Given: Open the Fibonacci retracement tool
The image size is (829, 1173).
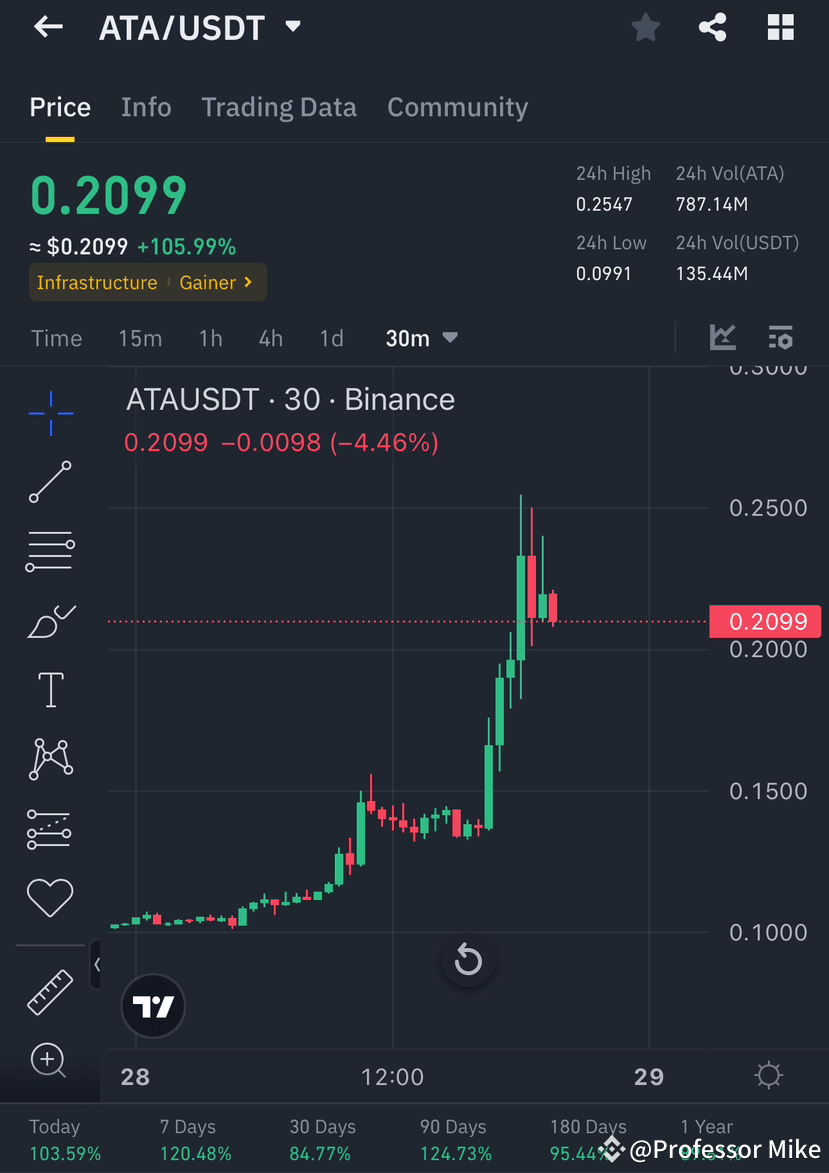Looking at the screenshot, I should 50,551.
